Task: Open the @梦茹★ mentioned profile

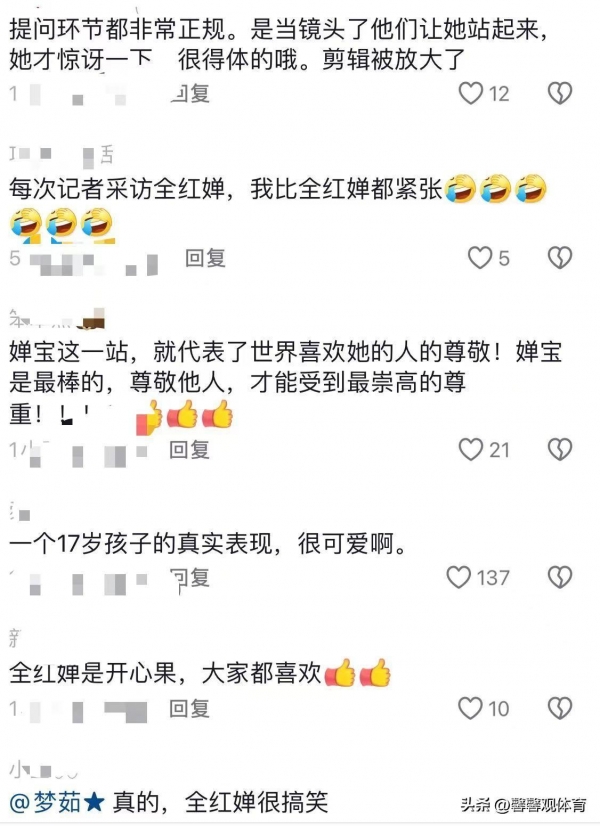Action: (58, 801)
